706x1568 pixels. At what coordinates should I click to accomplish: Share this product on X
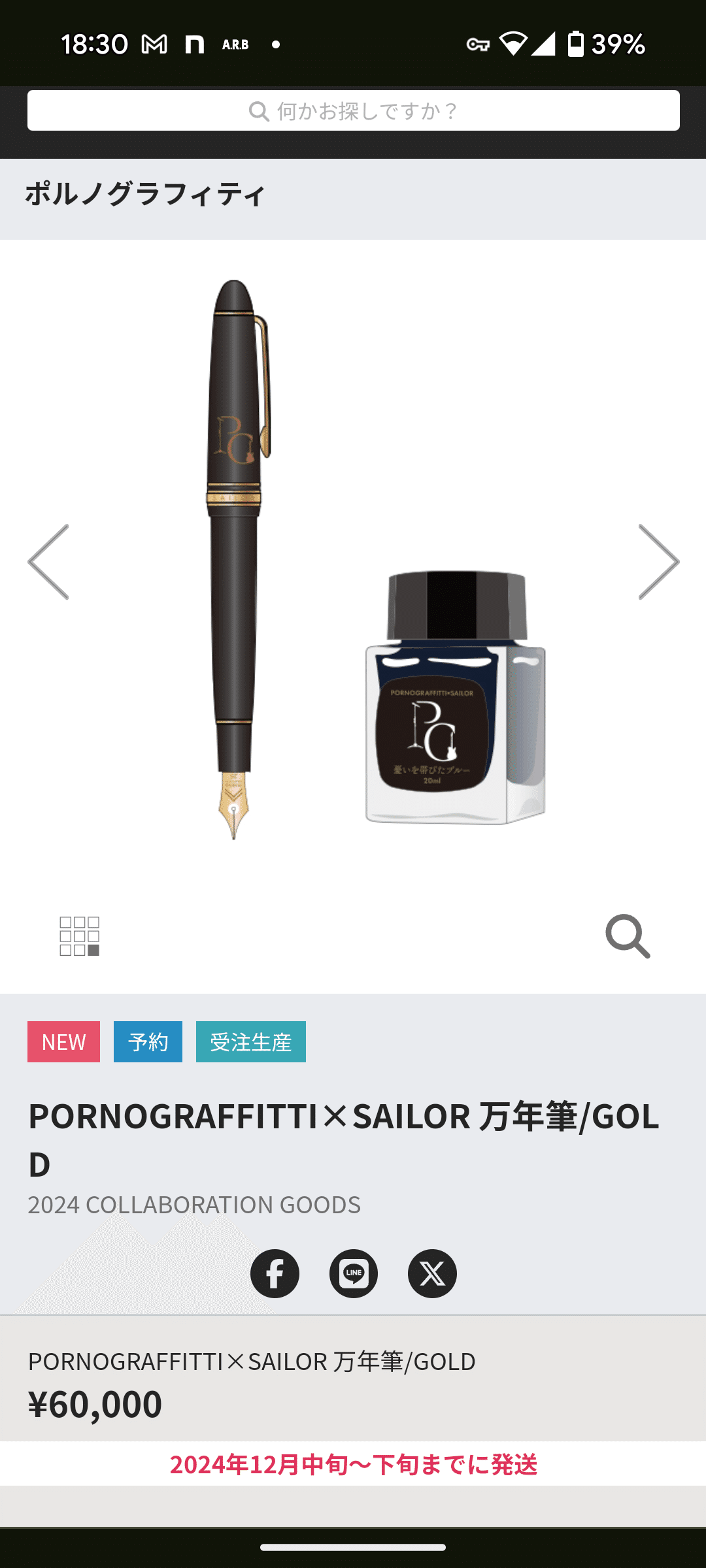[x=432, y=1273]
